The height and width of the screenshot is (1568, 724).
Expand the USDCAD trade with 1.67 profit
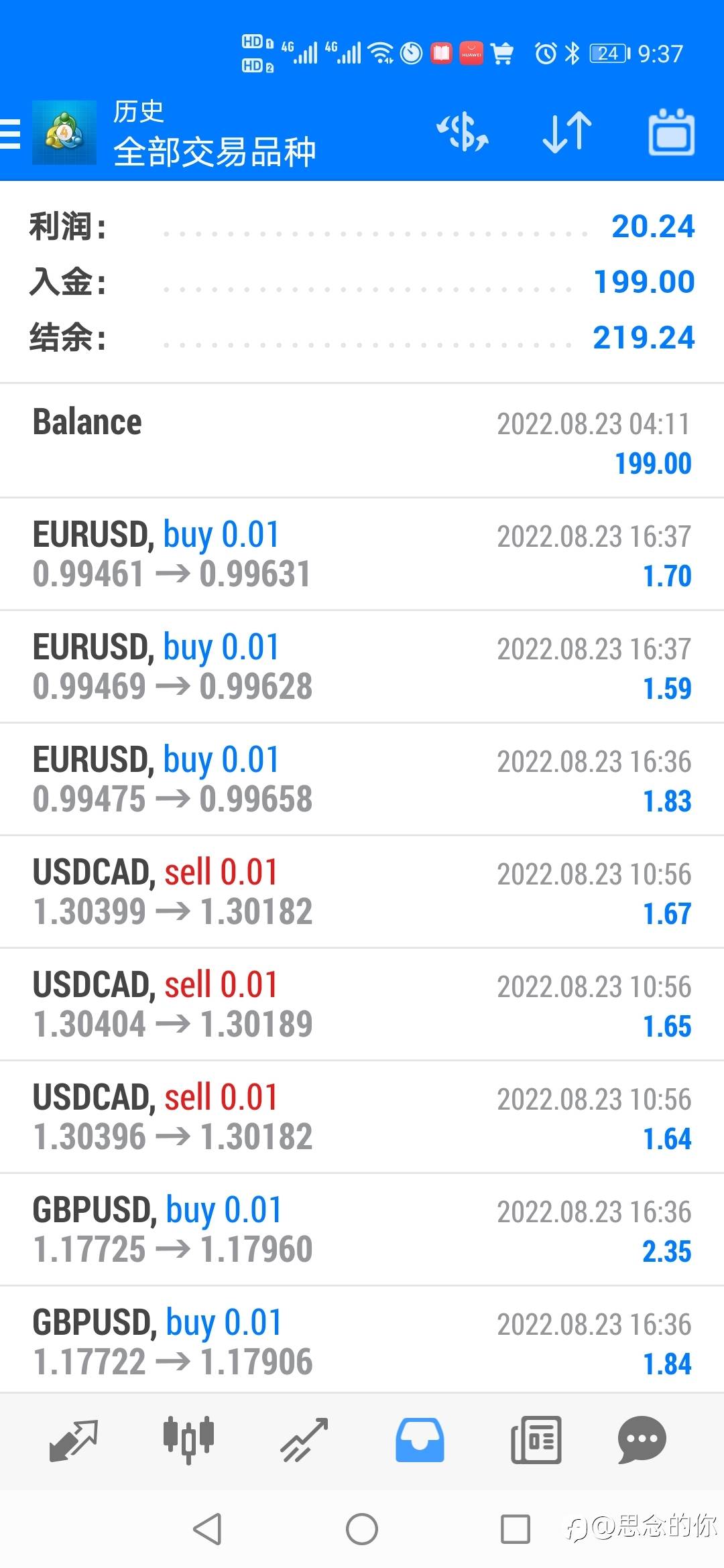click(362, 892)
